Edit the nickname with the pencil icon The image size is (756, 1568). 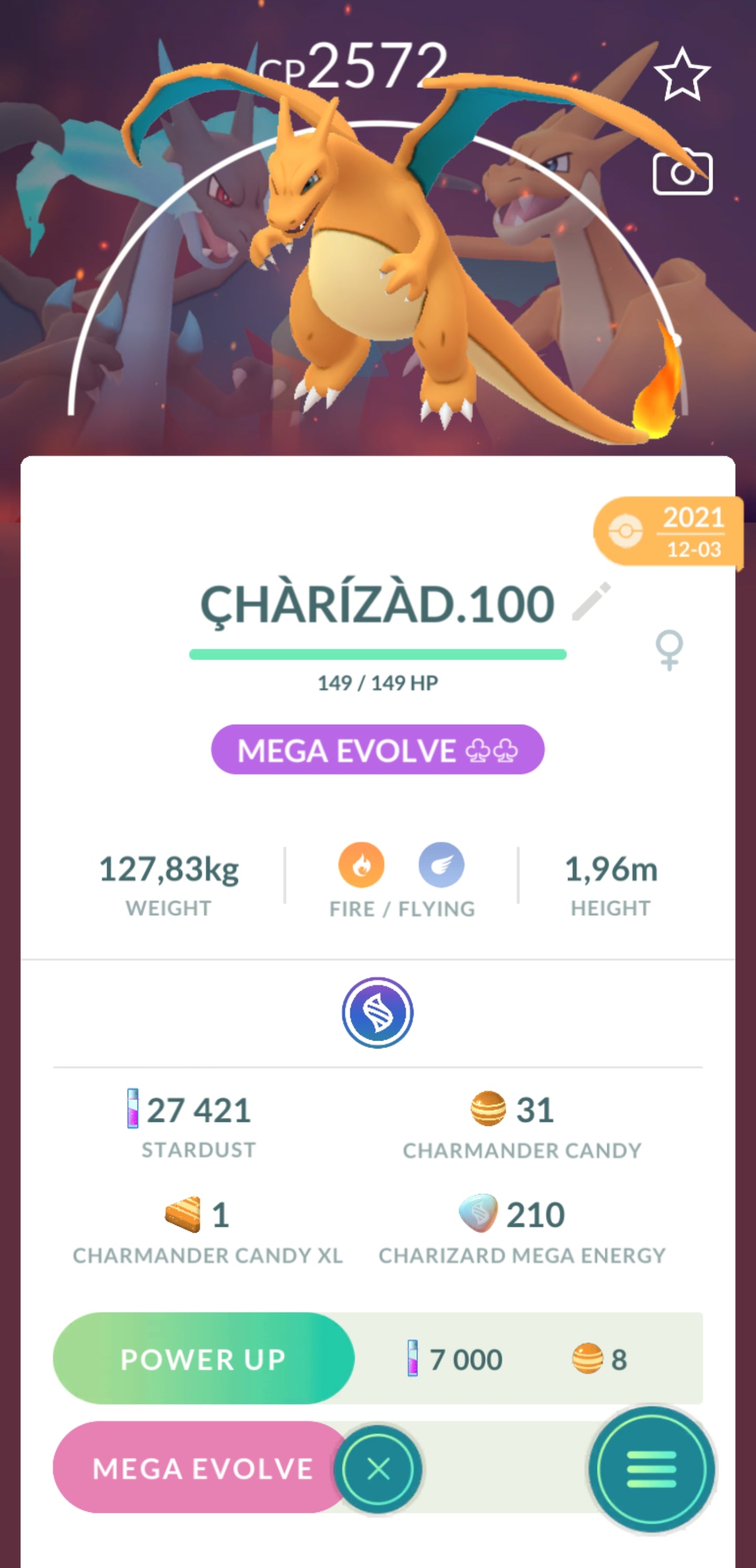(590, 602)
